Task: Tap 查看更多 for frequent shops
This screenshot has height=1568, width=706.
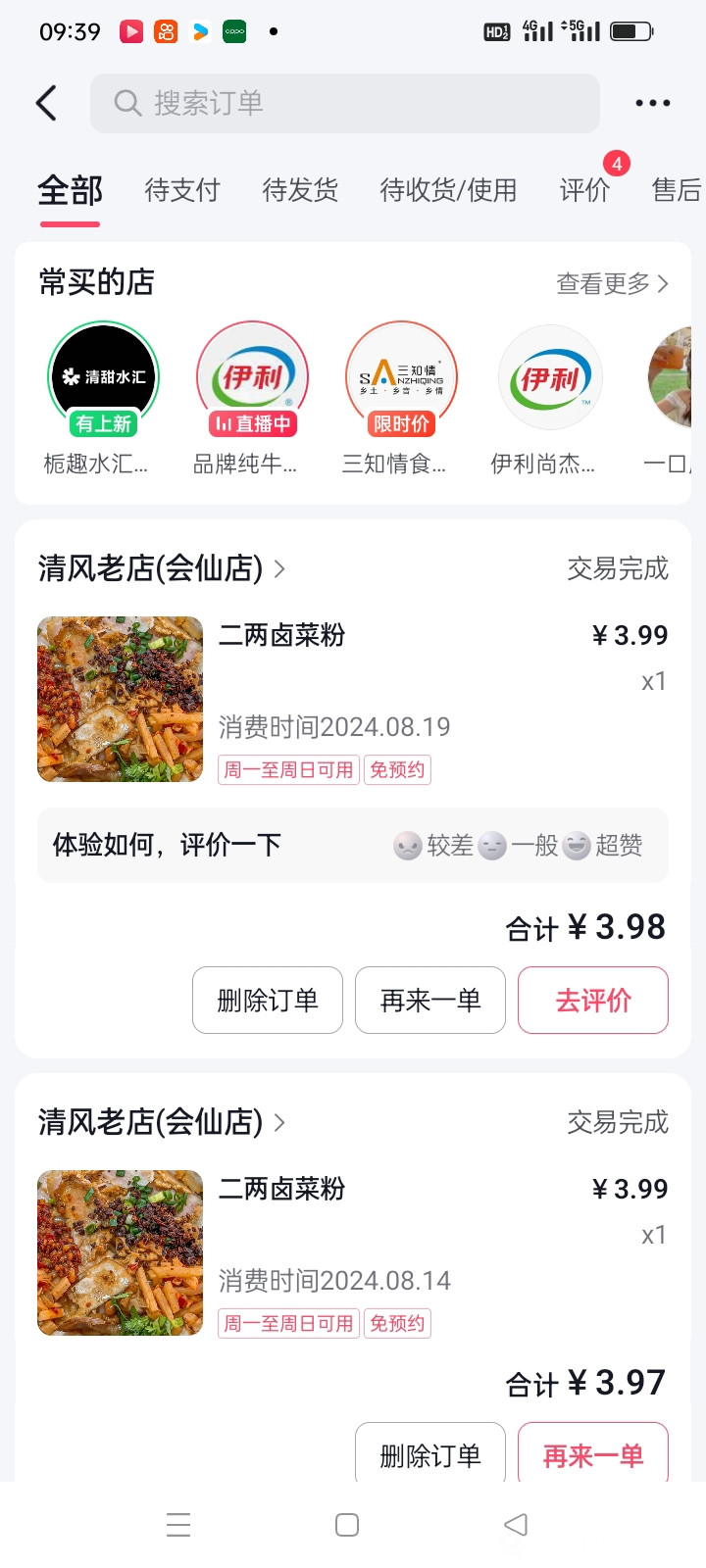Action: pyautogui.click(x=612, y=284)
